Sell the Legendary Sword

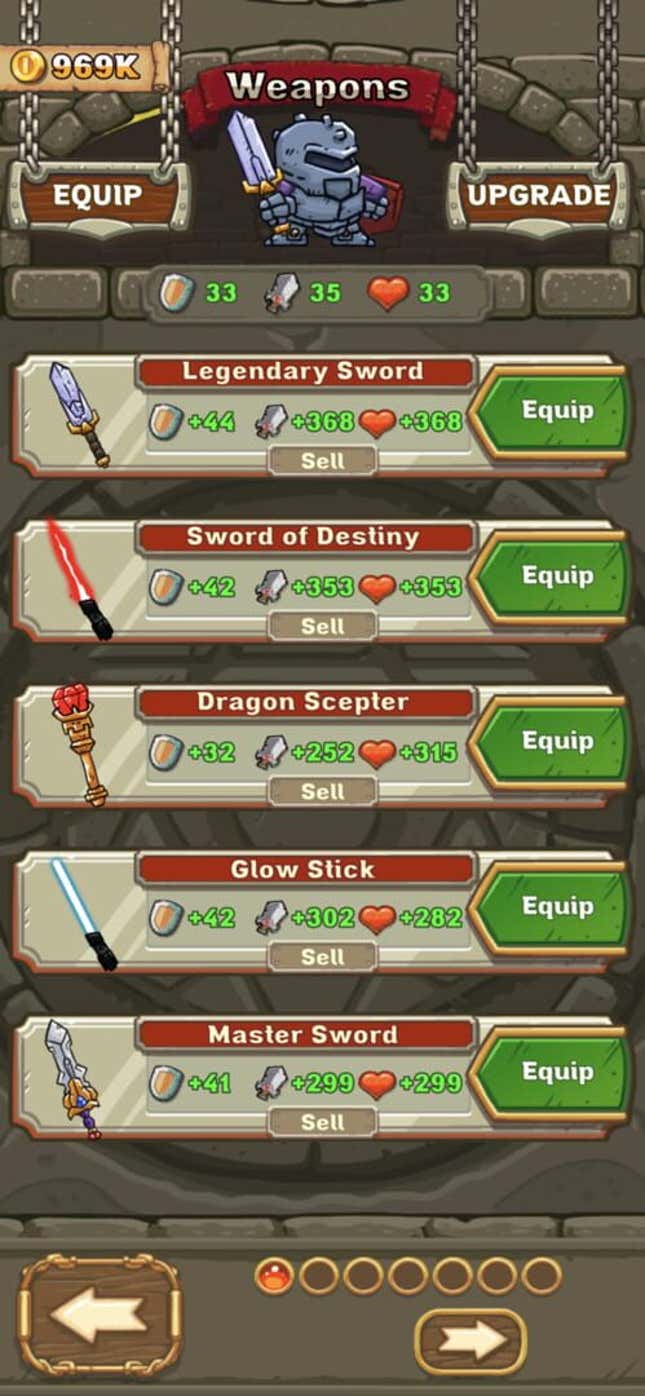[x=322, y=461]
